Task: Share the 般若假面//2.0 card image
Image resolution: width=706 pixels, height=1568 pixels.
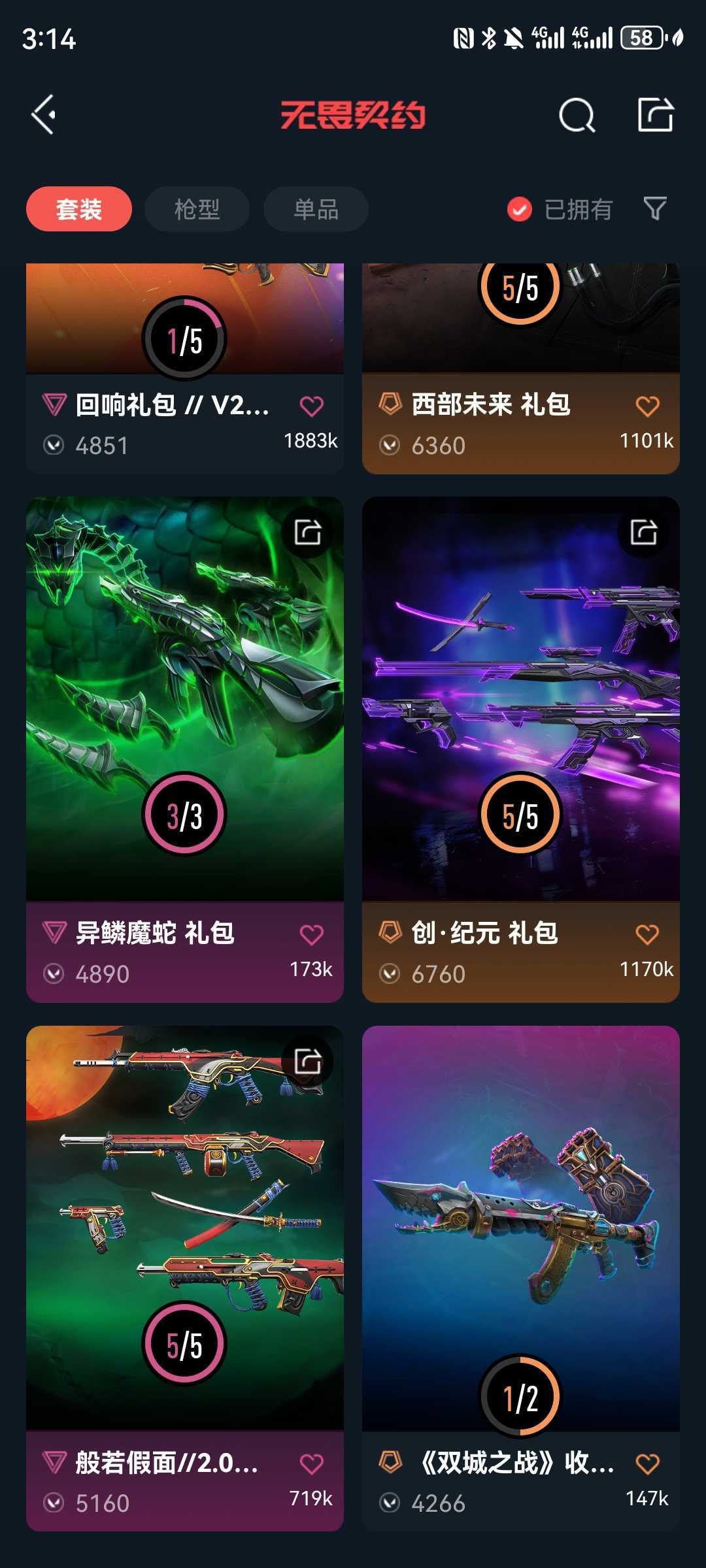Action: click(308, 1061)
